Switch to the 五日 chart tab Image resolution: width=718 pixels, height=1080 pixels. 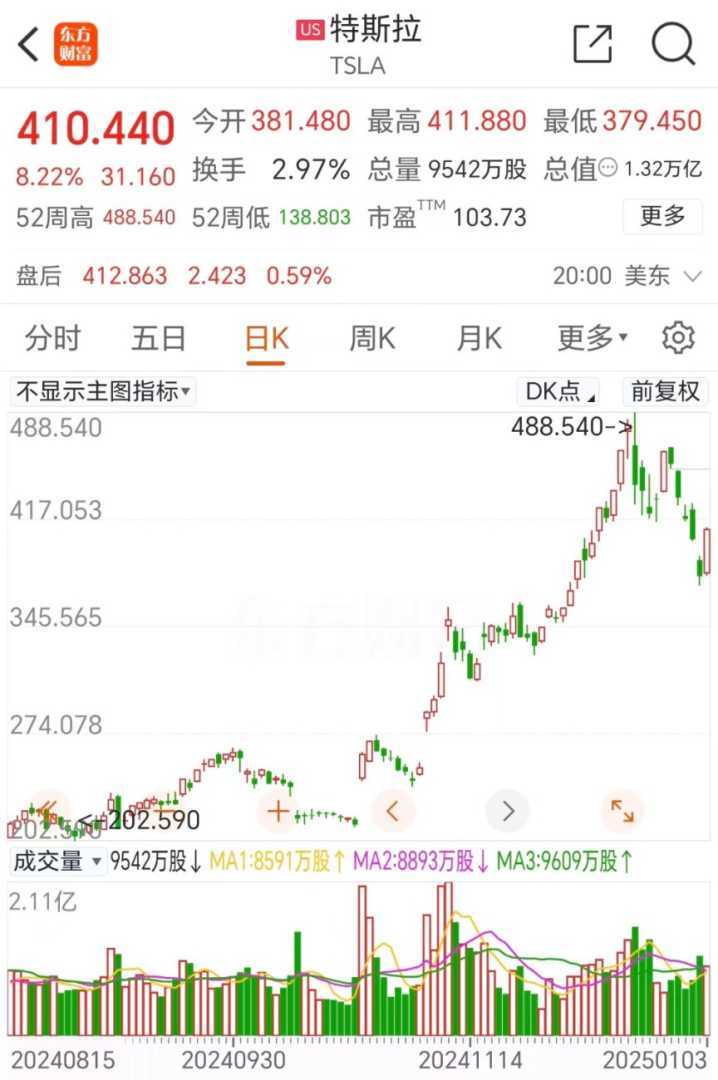[x=159, y=339]
